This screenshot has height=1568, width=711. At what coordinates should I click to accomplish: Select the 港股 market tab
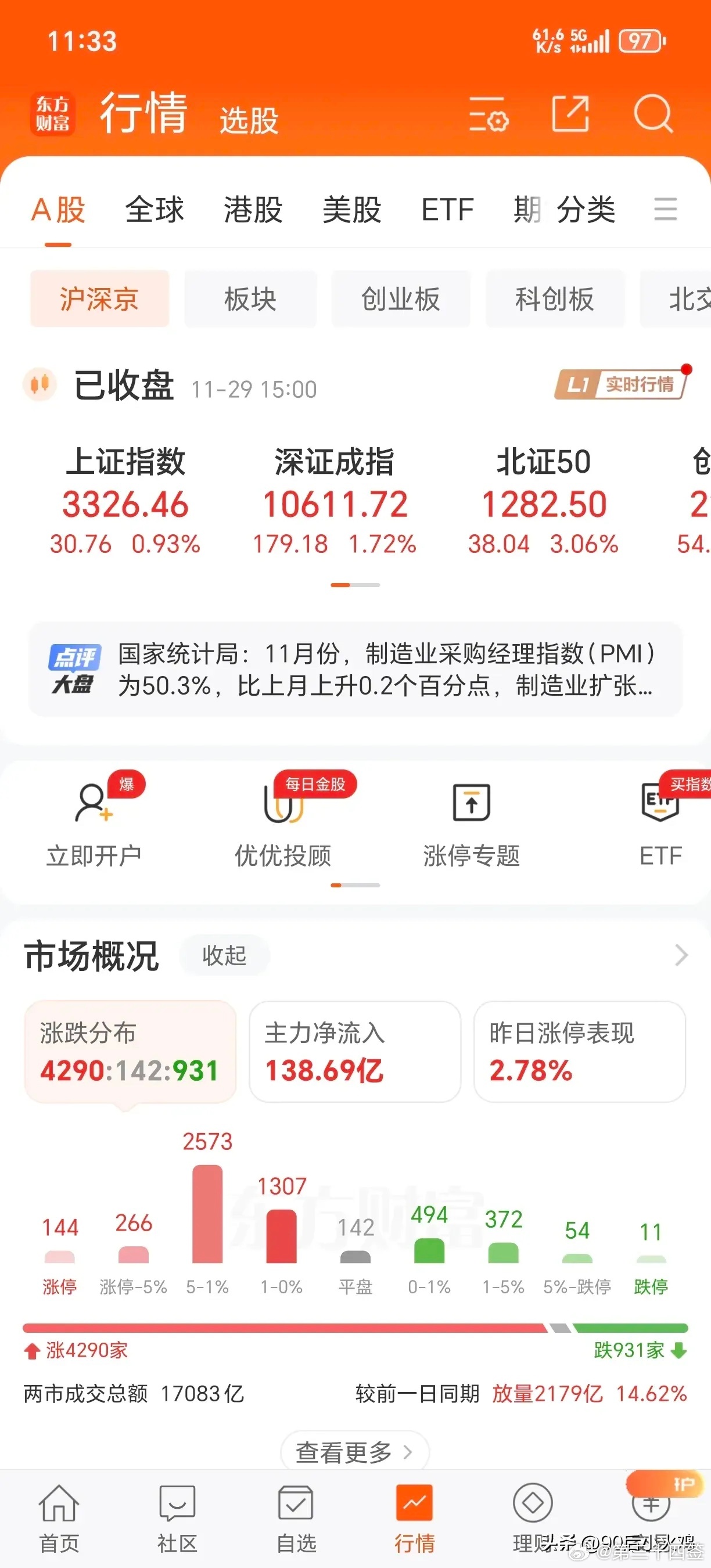point(253,210)
